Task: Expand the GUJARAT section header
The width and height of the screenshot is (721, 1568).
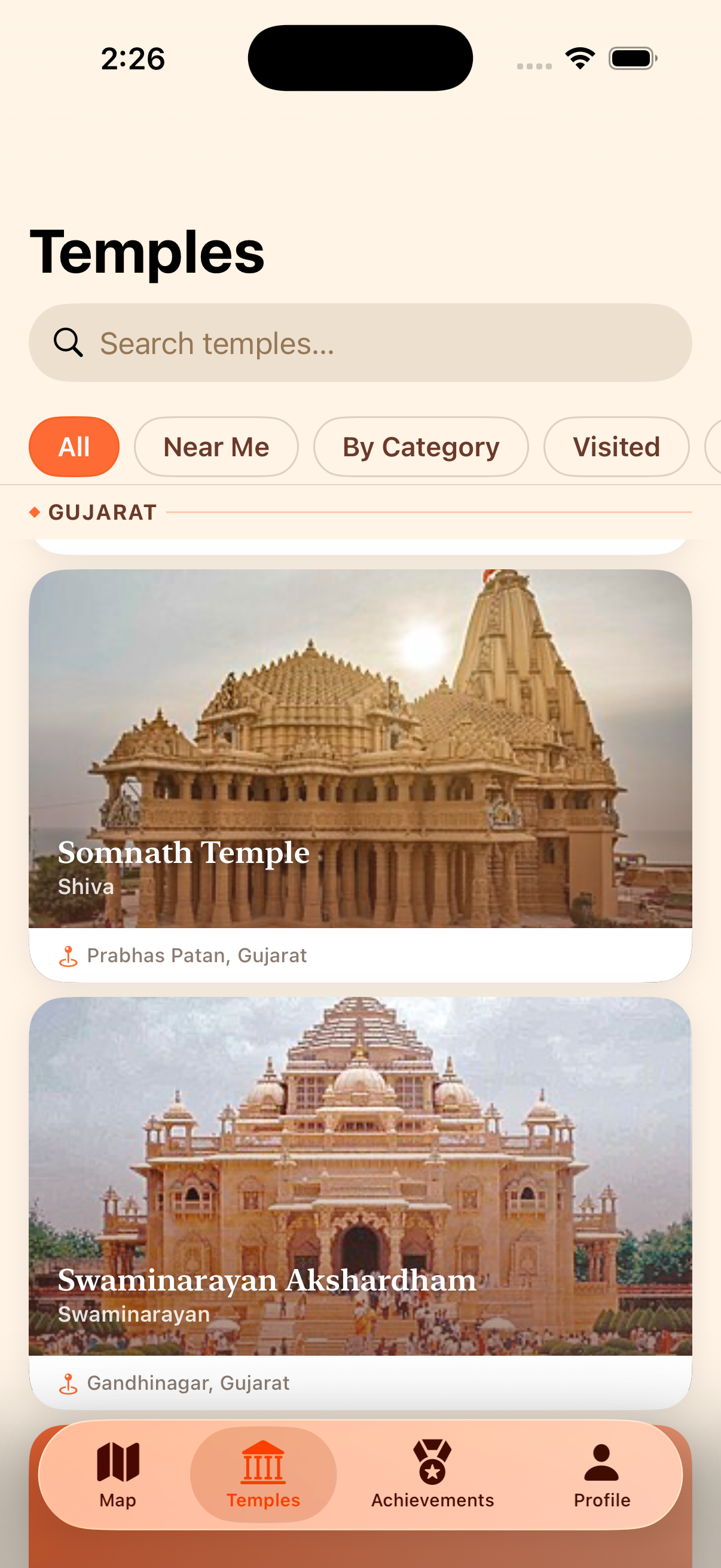Action: tap(102, 512)
